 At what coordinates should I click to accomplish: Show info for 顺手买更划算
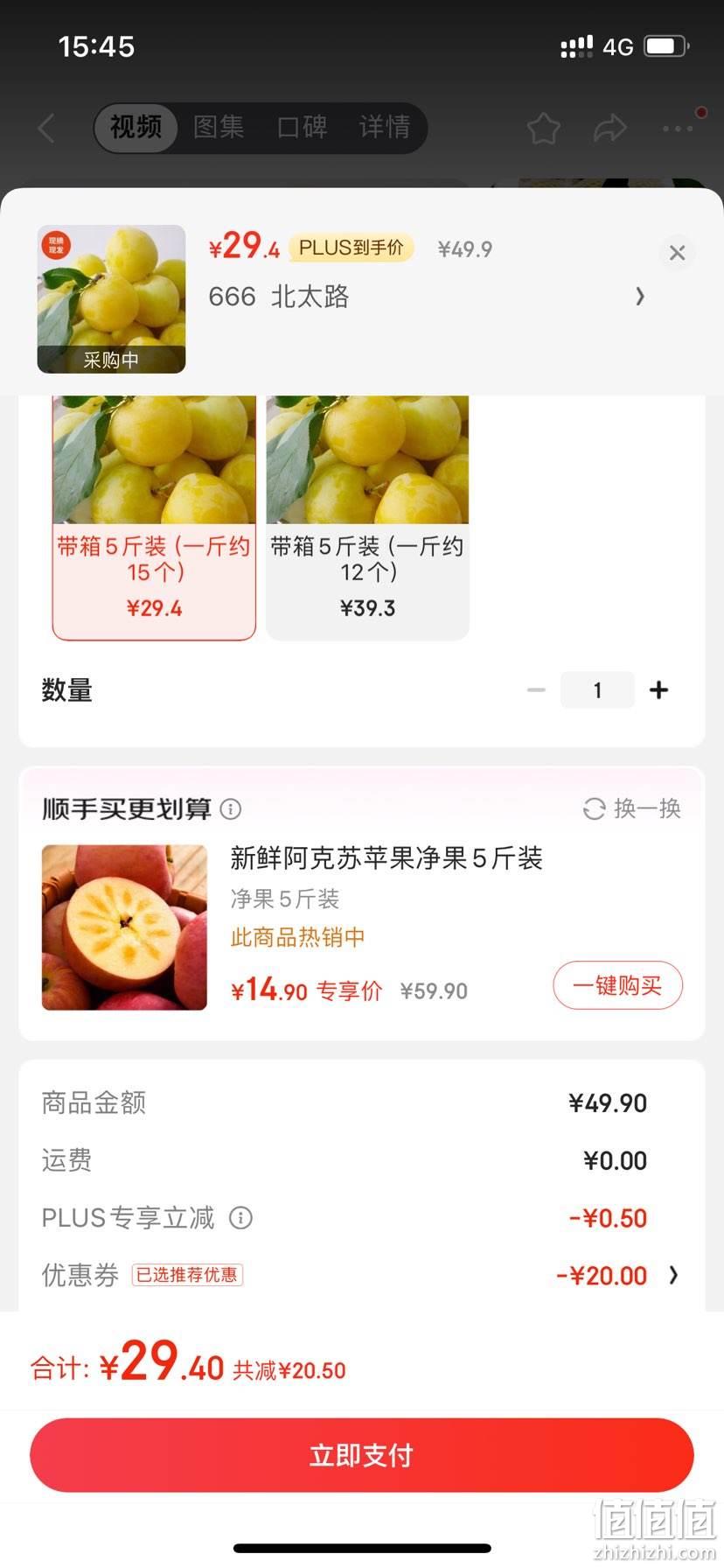[231, 809]
